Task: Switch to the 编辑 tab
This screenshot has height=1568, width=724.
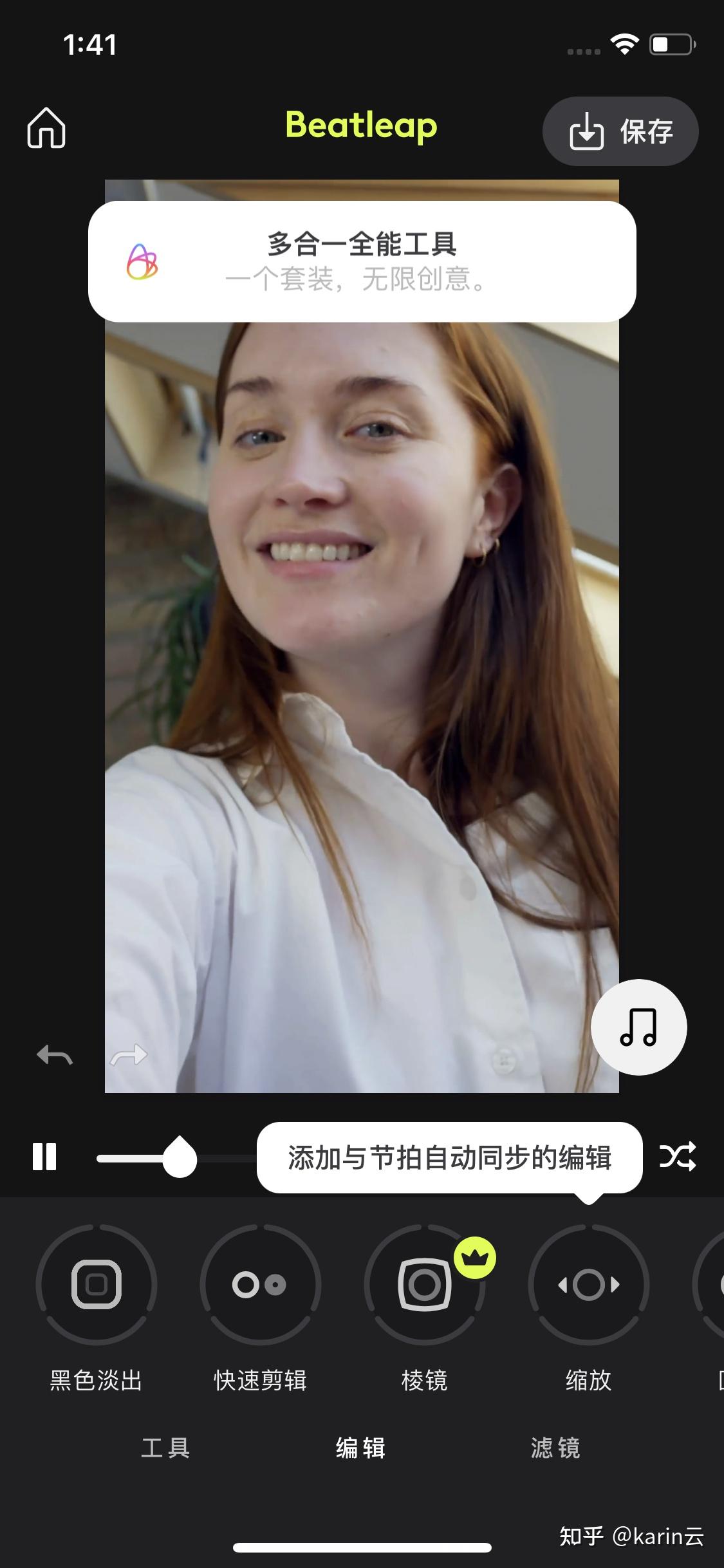Action: (361, 1448)
